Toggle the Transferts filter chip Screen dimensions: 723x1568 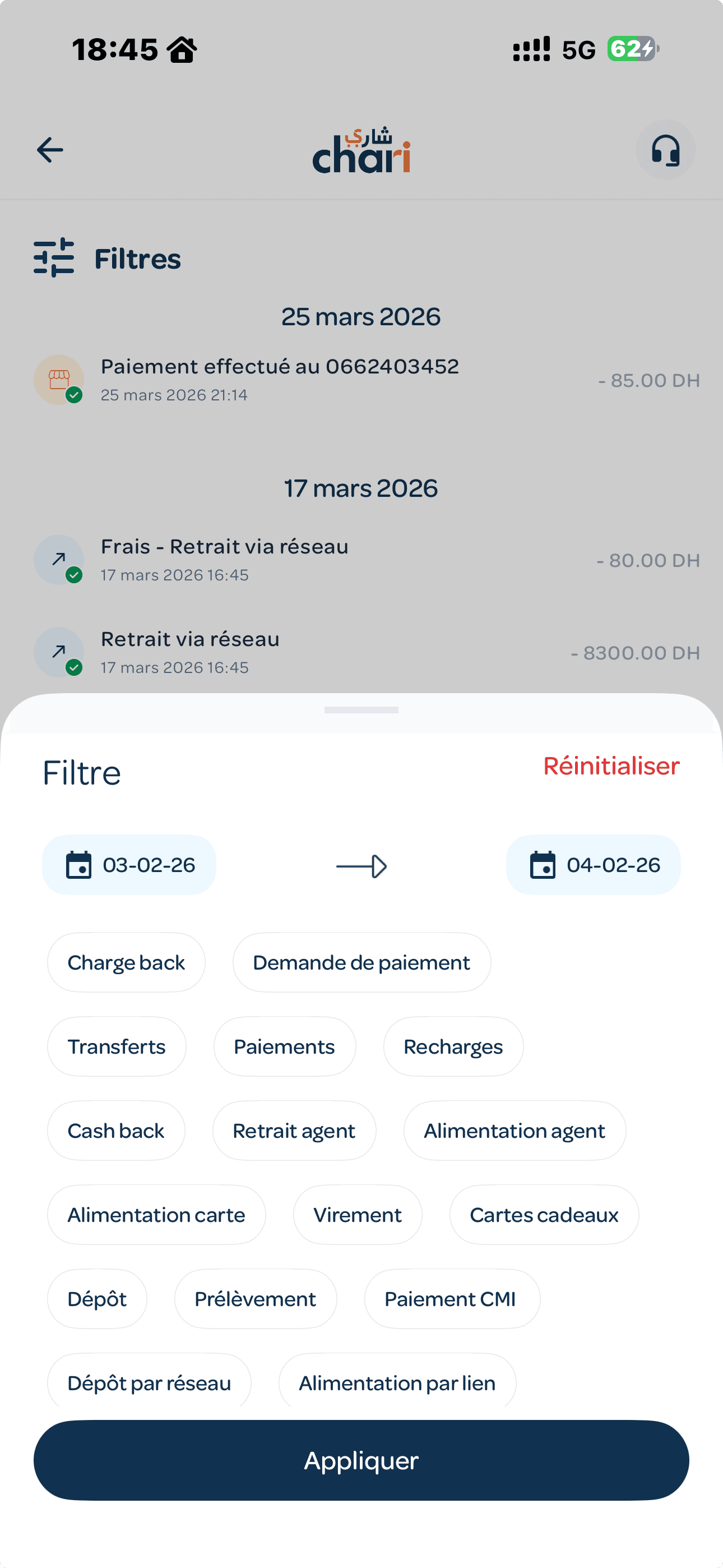116,1046
